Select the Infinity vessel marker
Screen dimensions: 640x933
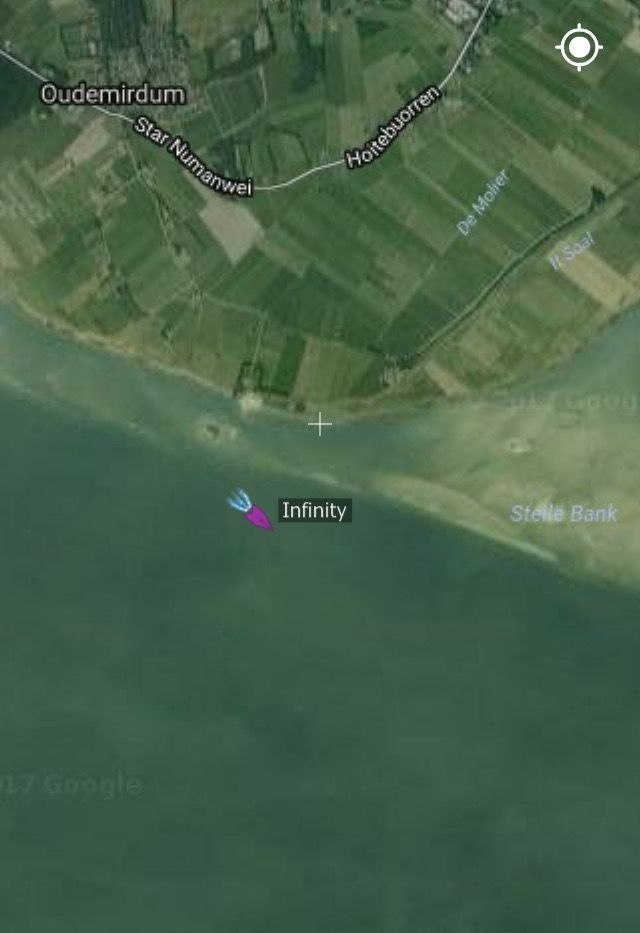(257, 516)
